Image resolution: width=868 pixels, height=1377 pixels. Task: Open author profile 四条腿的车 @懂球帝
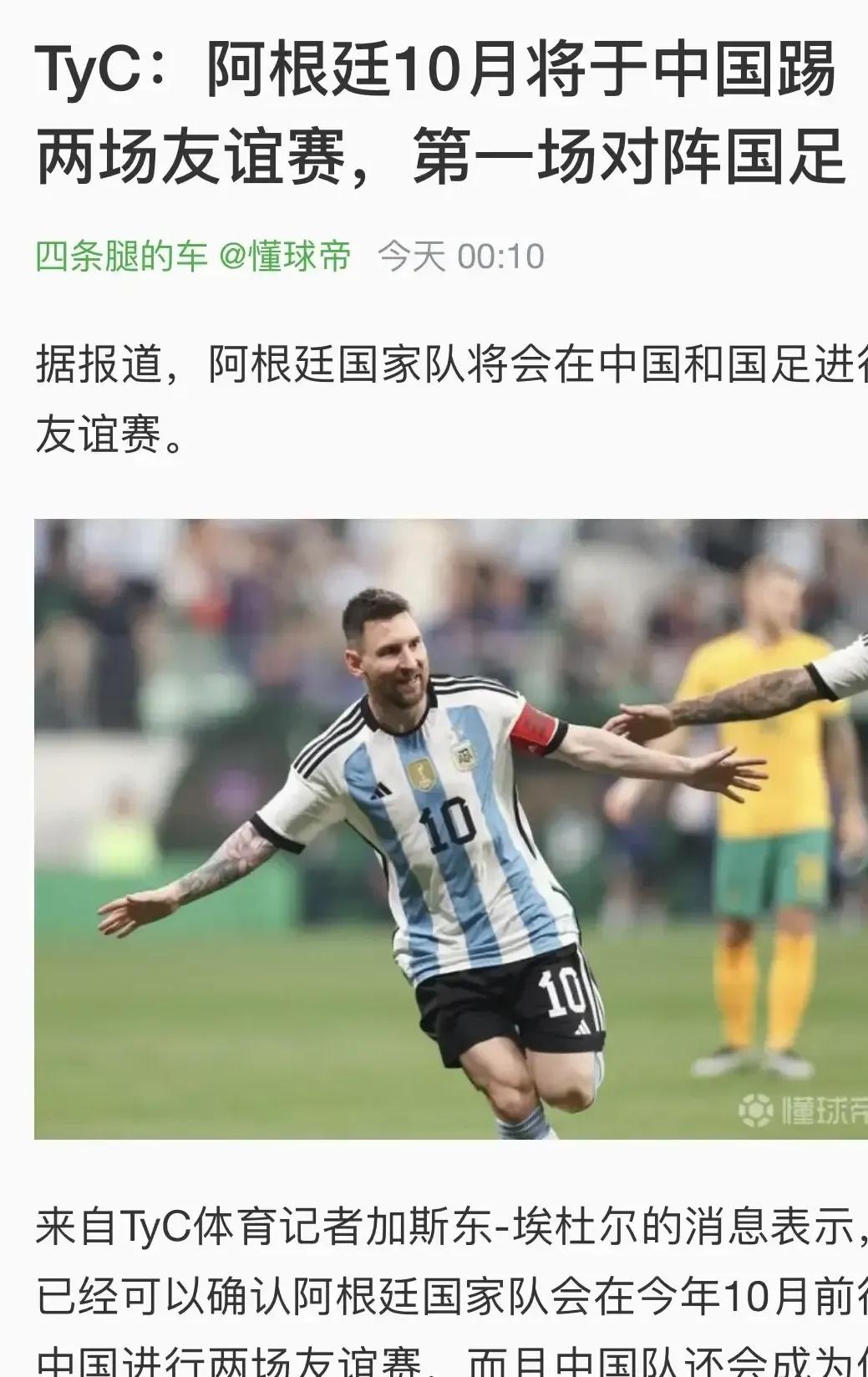point(193,257)
